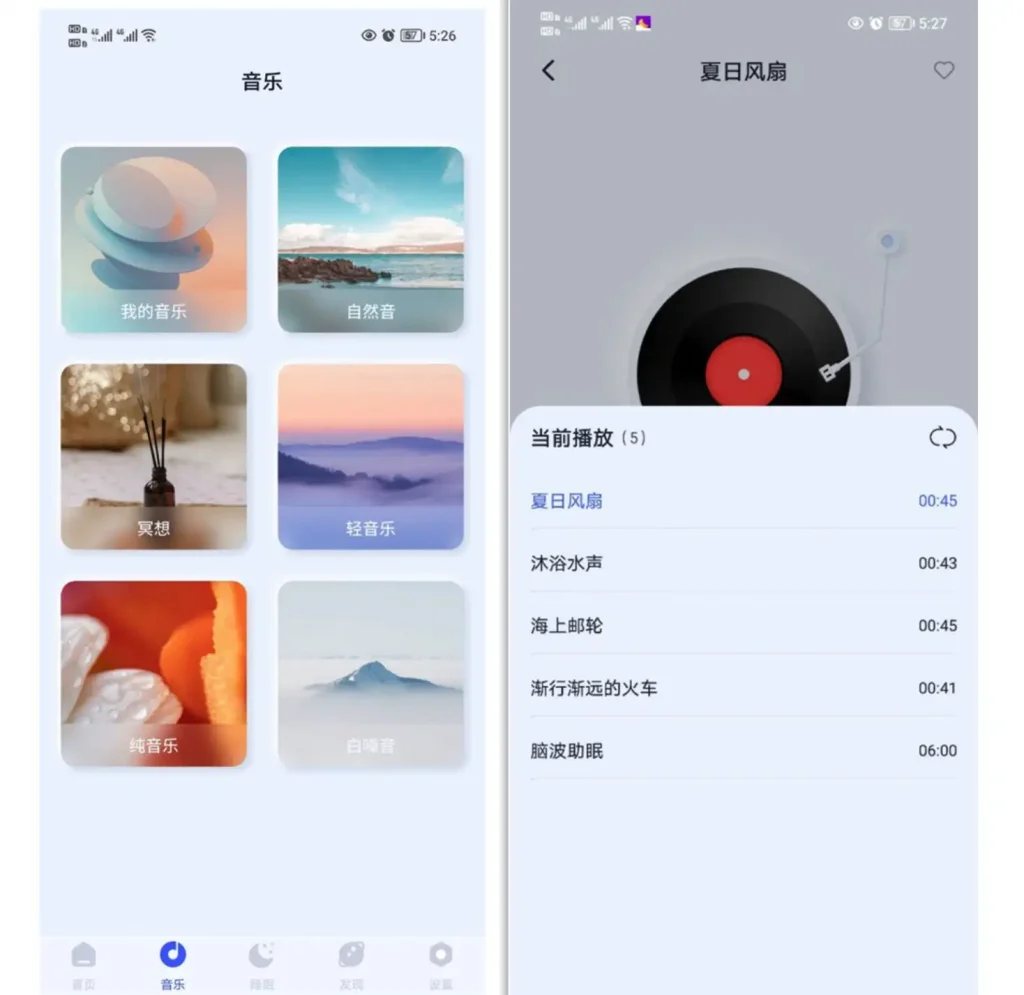Viewport: 1024px width, 995px height.
Task: Open the 白噪音 white noise tile
Action: point(370,673)
